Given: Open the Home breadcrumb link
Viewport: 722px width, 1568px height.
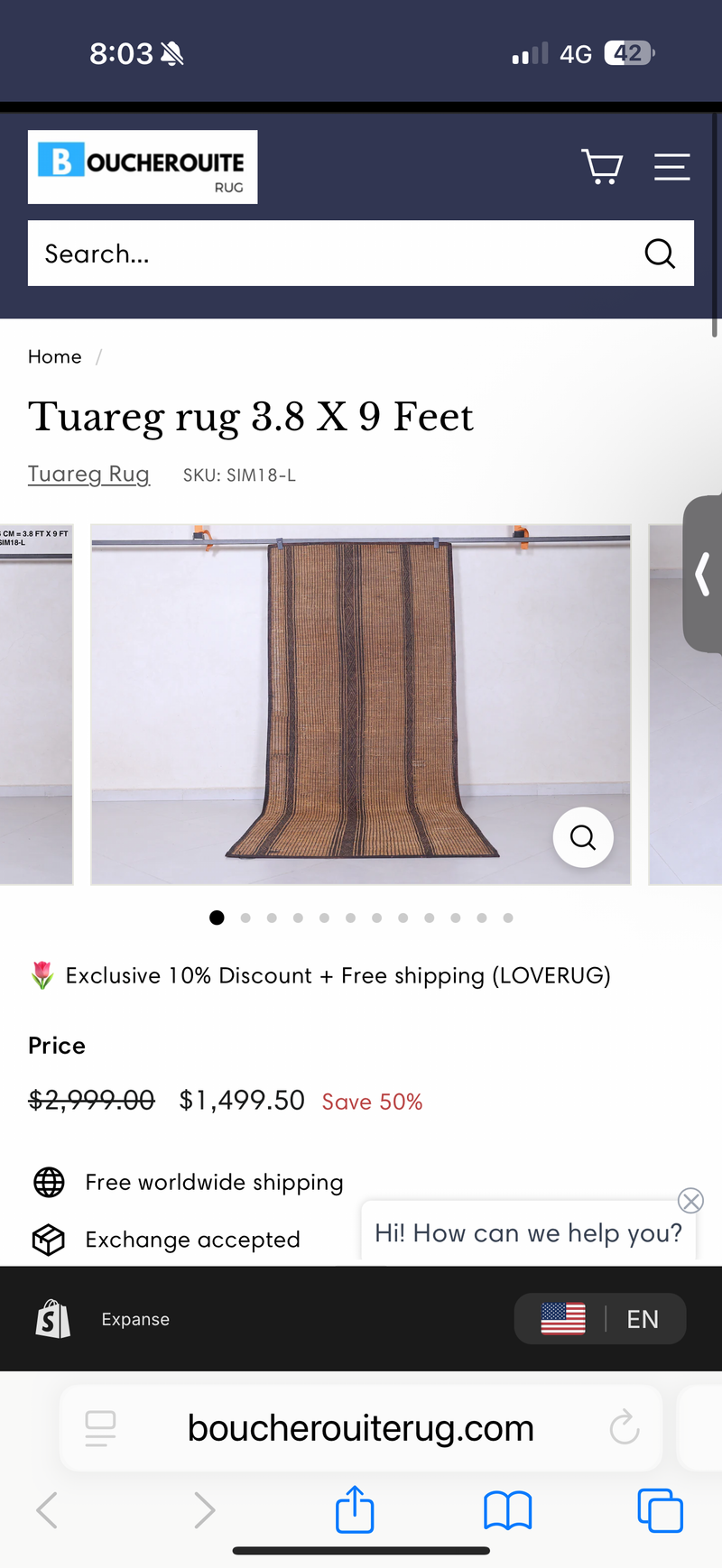Looking at the screenshot, I should coord(55,356).
